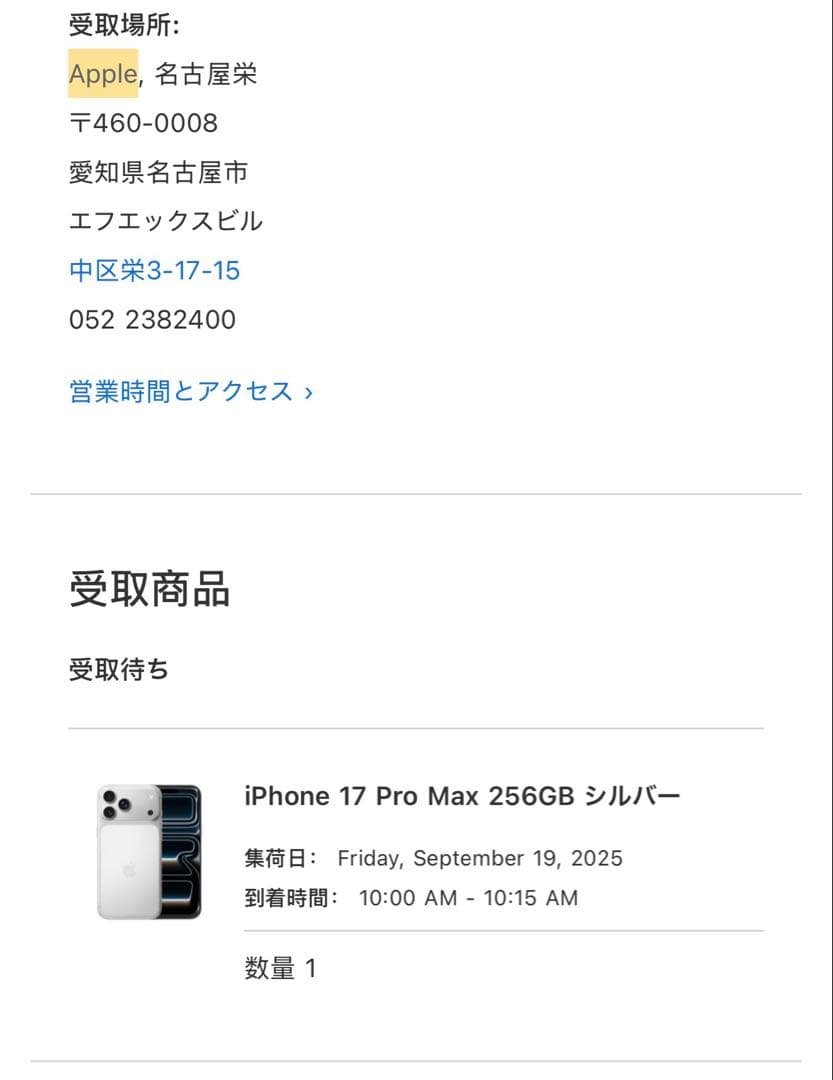833x1080 pixels.
Task: Click the 数量 1 quantity label
Action: point(280,967)
